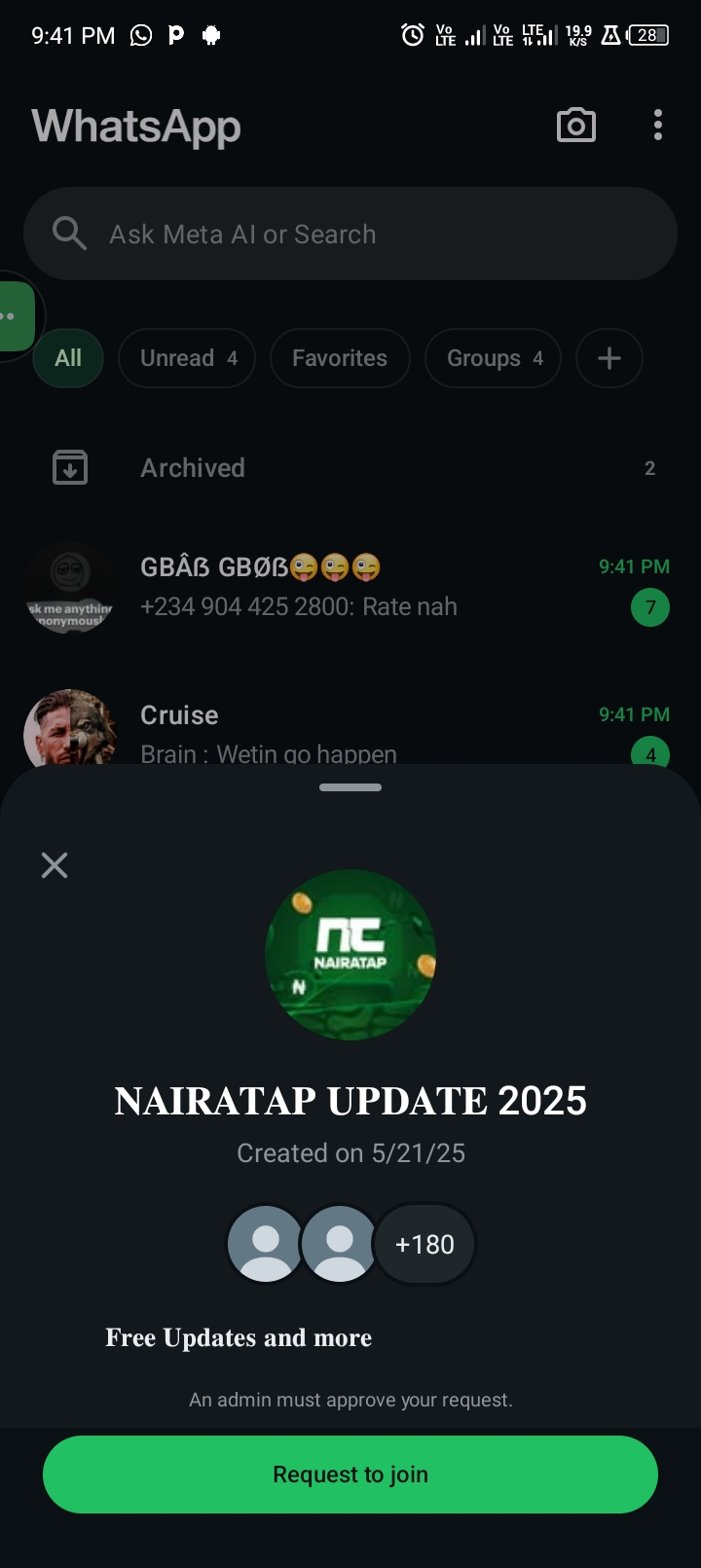Open the GBÂß GBØß group chat
The height and width of the screenshot is (1568, 701).
coord(350,586)
